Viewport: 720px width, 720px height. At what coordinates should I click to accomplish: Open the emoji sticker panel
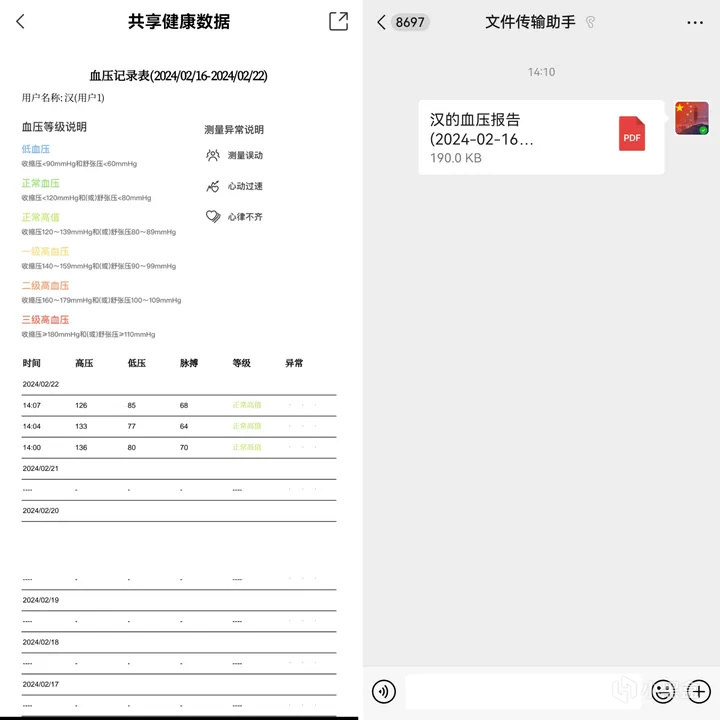click(x=663, y=691)
